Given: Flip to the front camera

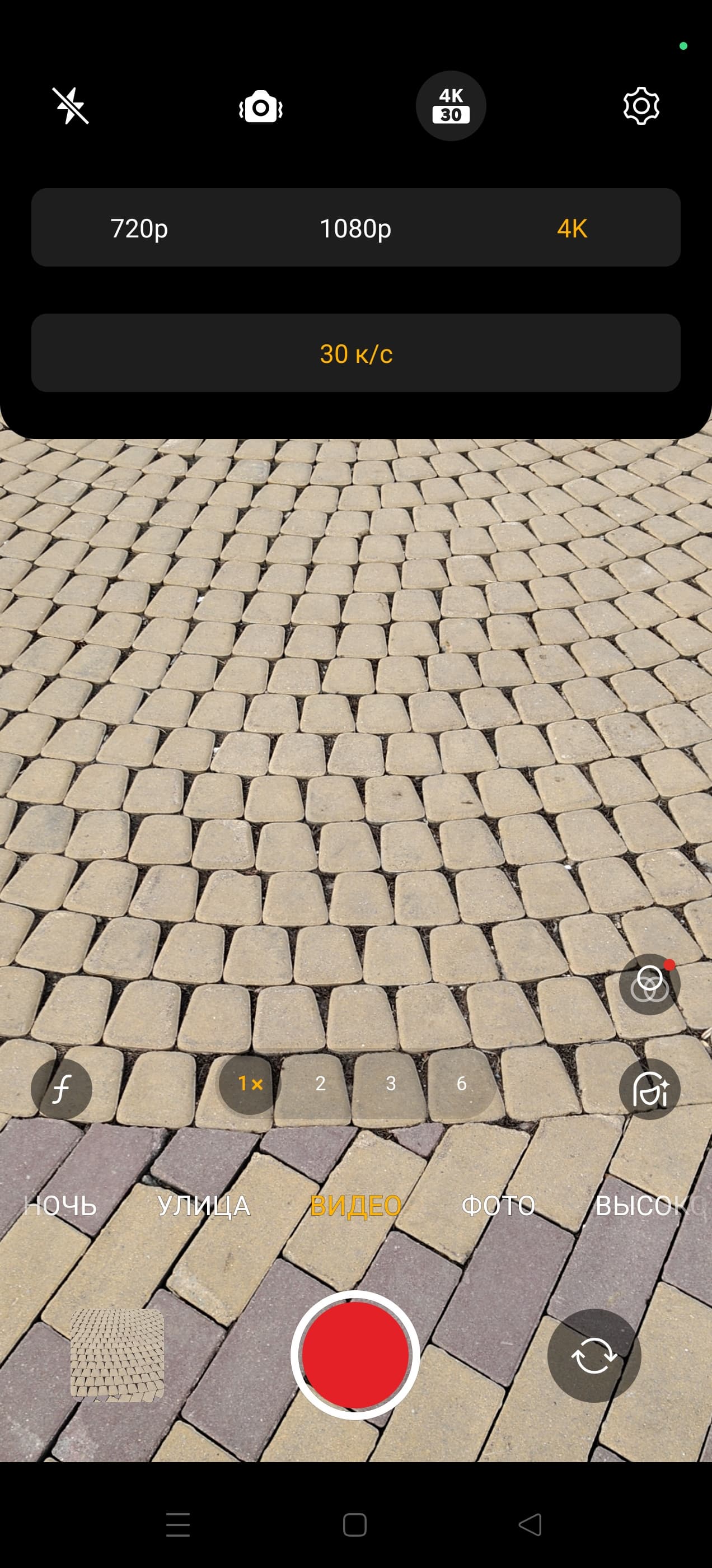Looking at the screenshot, I should (593, 1356).
